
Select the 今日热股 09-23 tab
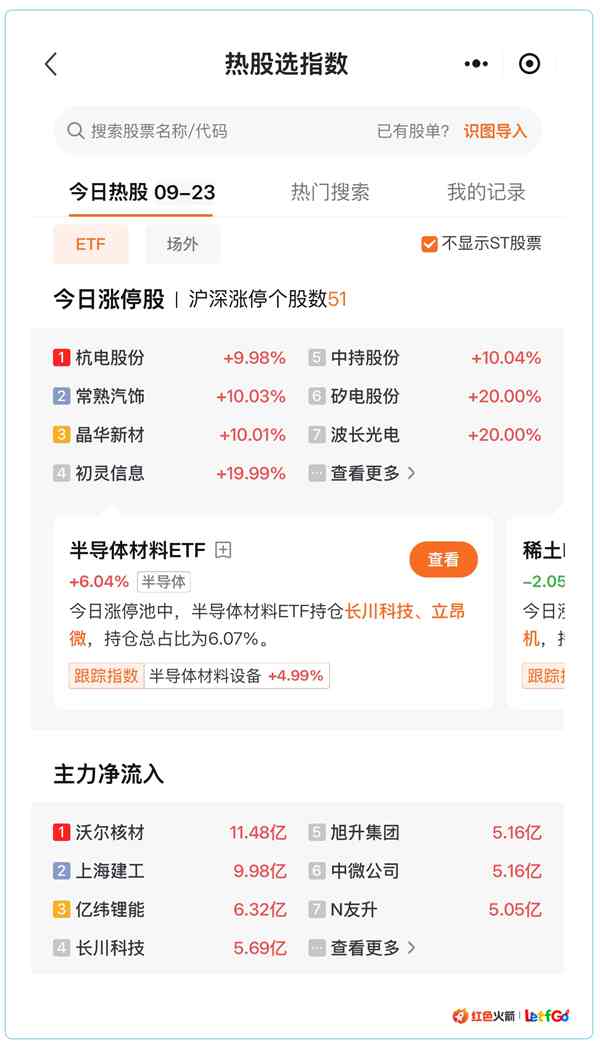click(141, 192)
